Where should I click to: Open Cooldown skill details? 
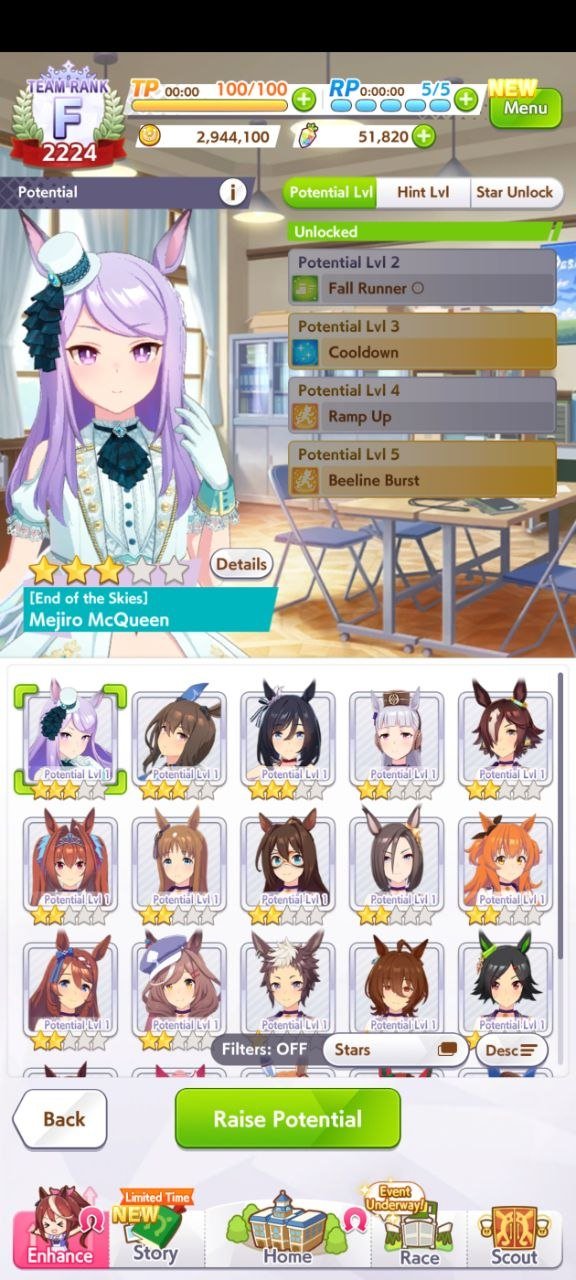pos(422,341)
